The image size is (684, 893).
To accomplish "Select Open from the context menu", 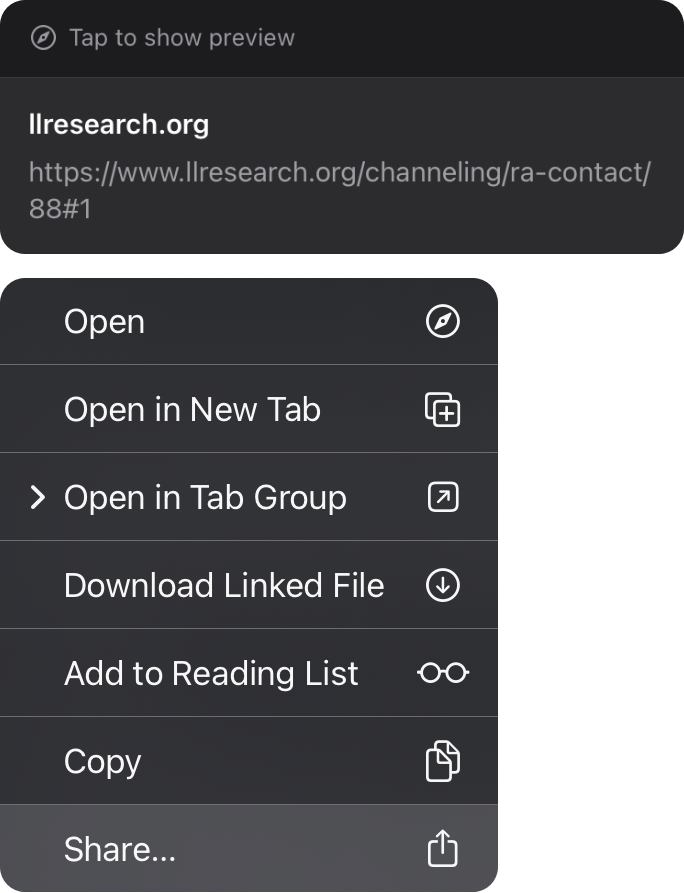I will [x=248, y=322].
